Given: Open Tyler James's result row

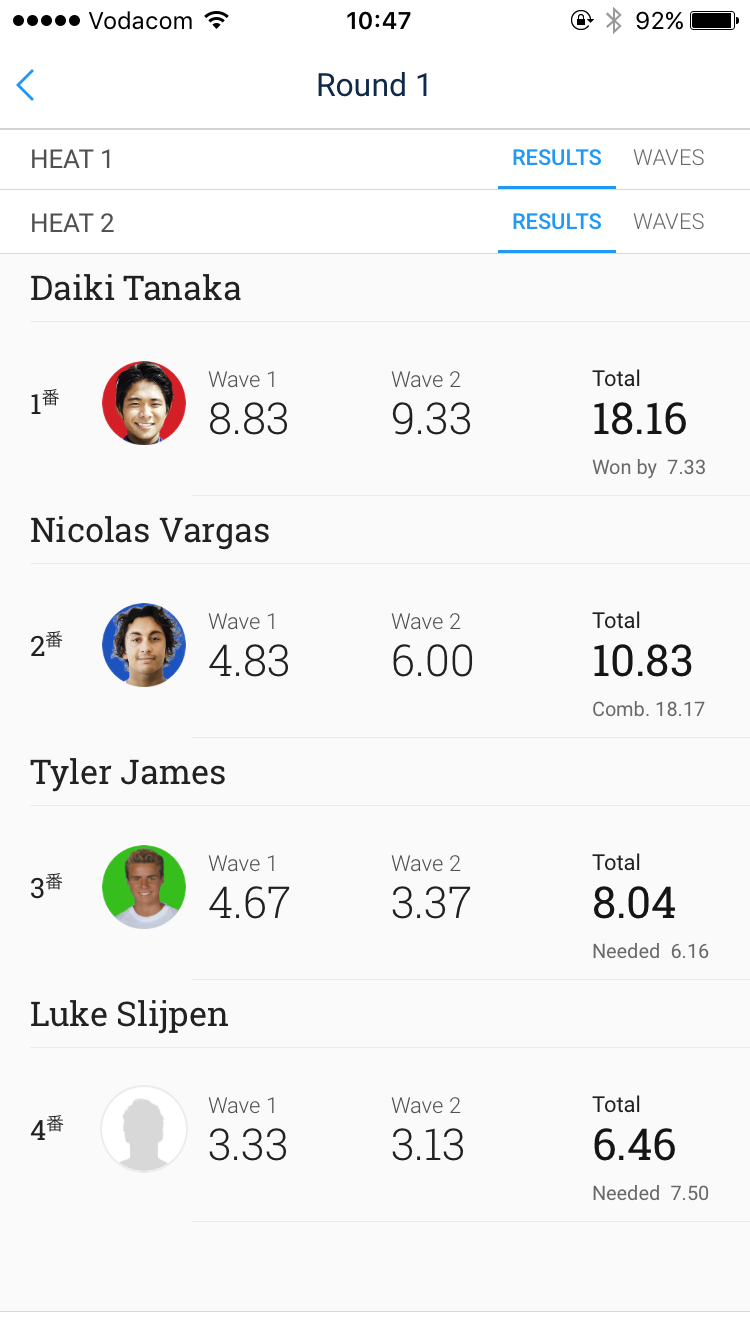Looking at the screenshot, I should [x=375, y=893].
